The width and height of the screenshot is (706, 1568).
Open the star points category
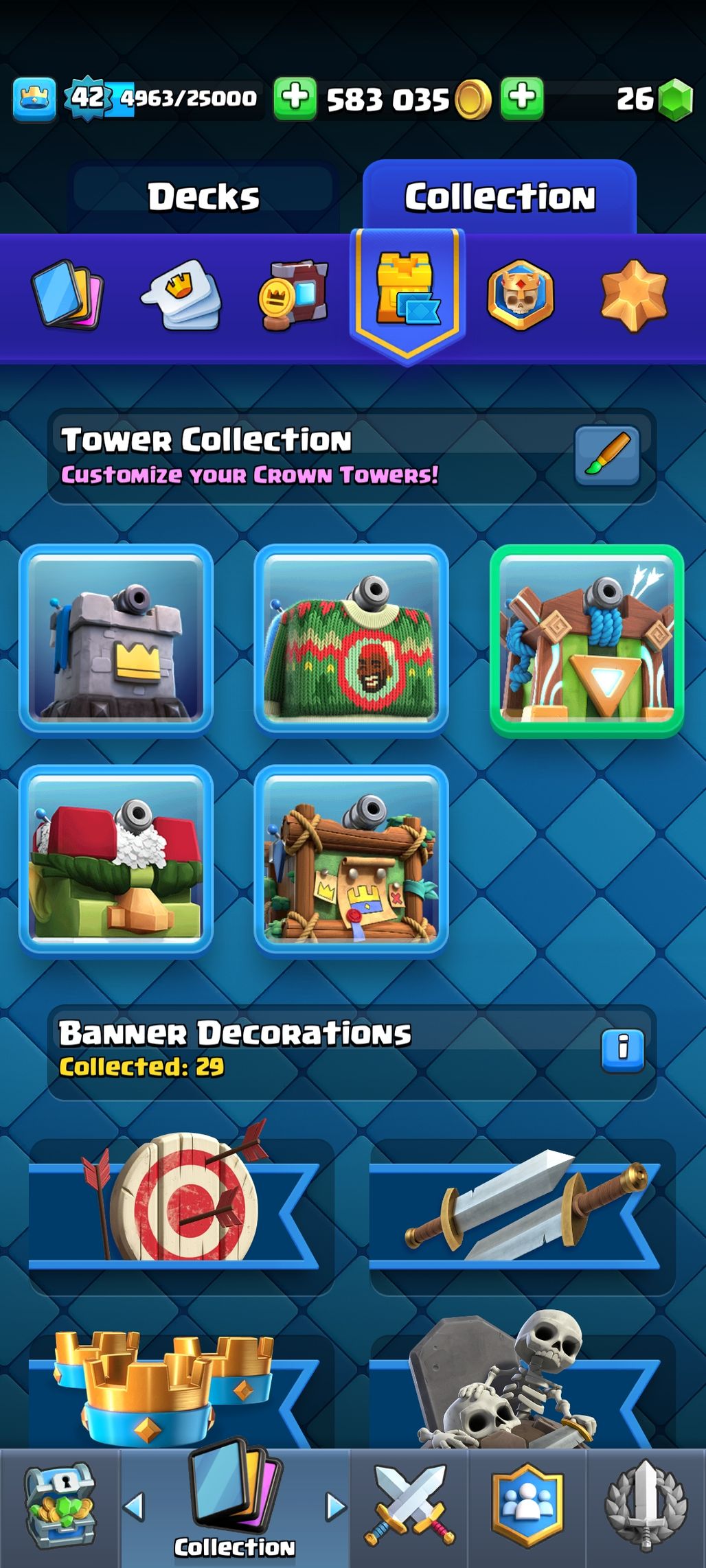(x=633, y=295)
